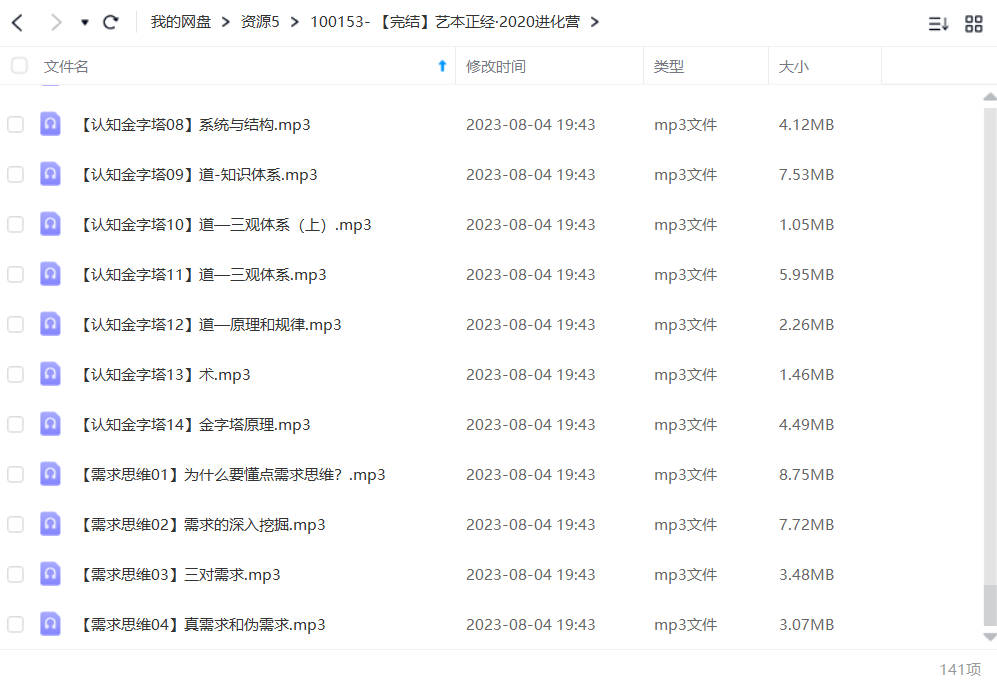Open 【需求思维04】真需求和伪需求.mp3
Screen dimensions: 997x683
[202, 625]
